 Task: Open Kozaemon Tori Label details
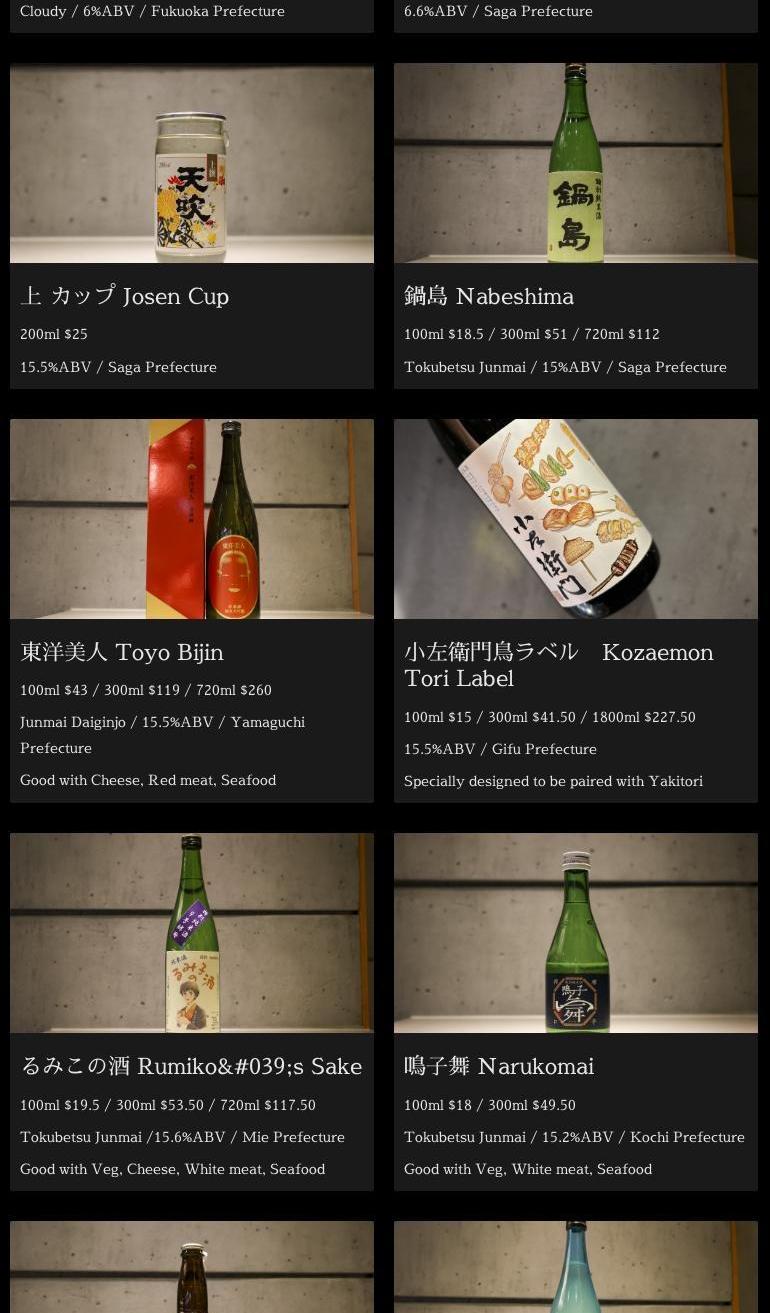[x=575, y=610]
